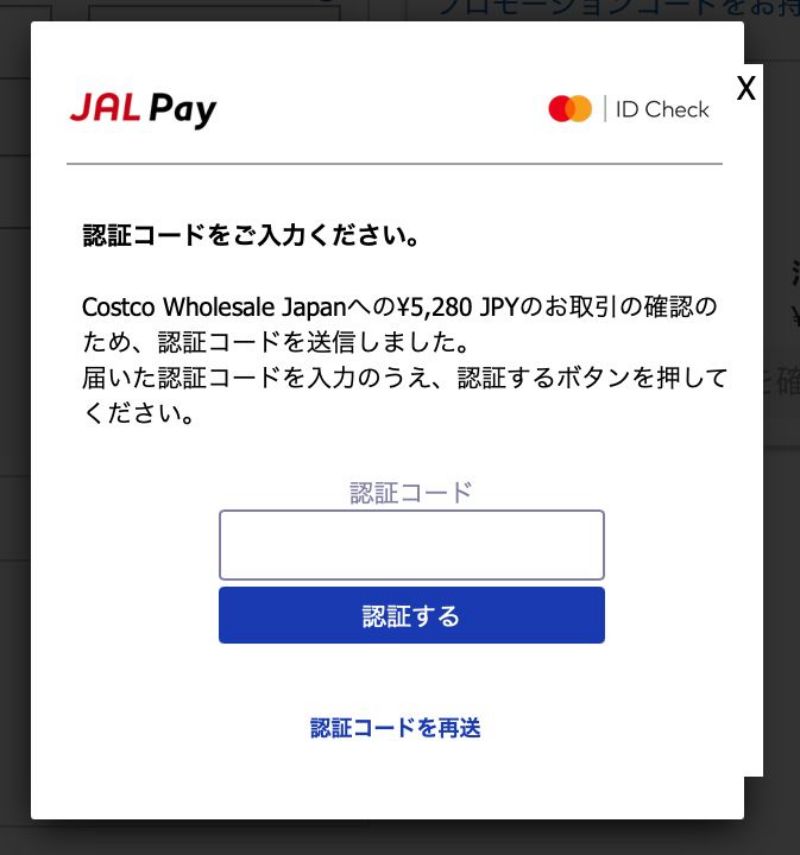Screen dimensions: 800x855
Task: Submit with the 認証する button
Action: tap(411, 615)
